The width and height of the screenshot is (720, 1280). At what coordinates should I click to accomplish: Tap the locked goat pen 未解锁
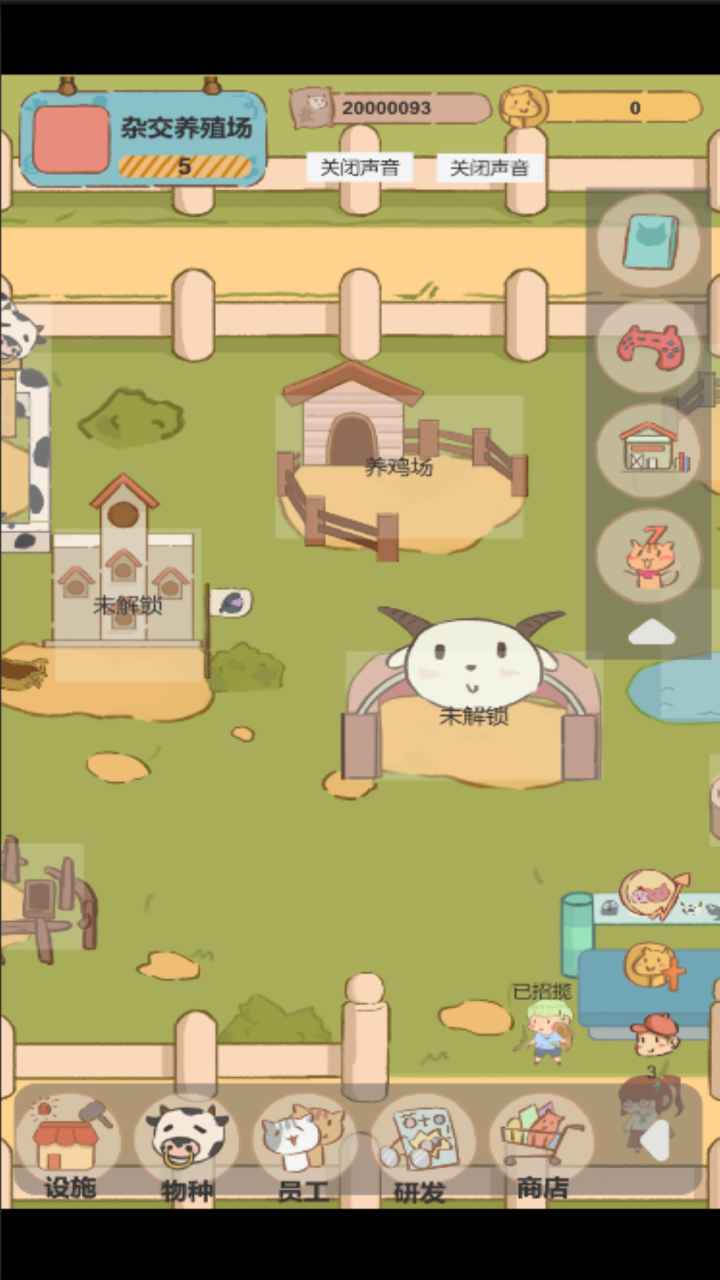[473, 714]
